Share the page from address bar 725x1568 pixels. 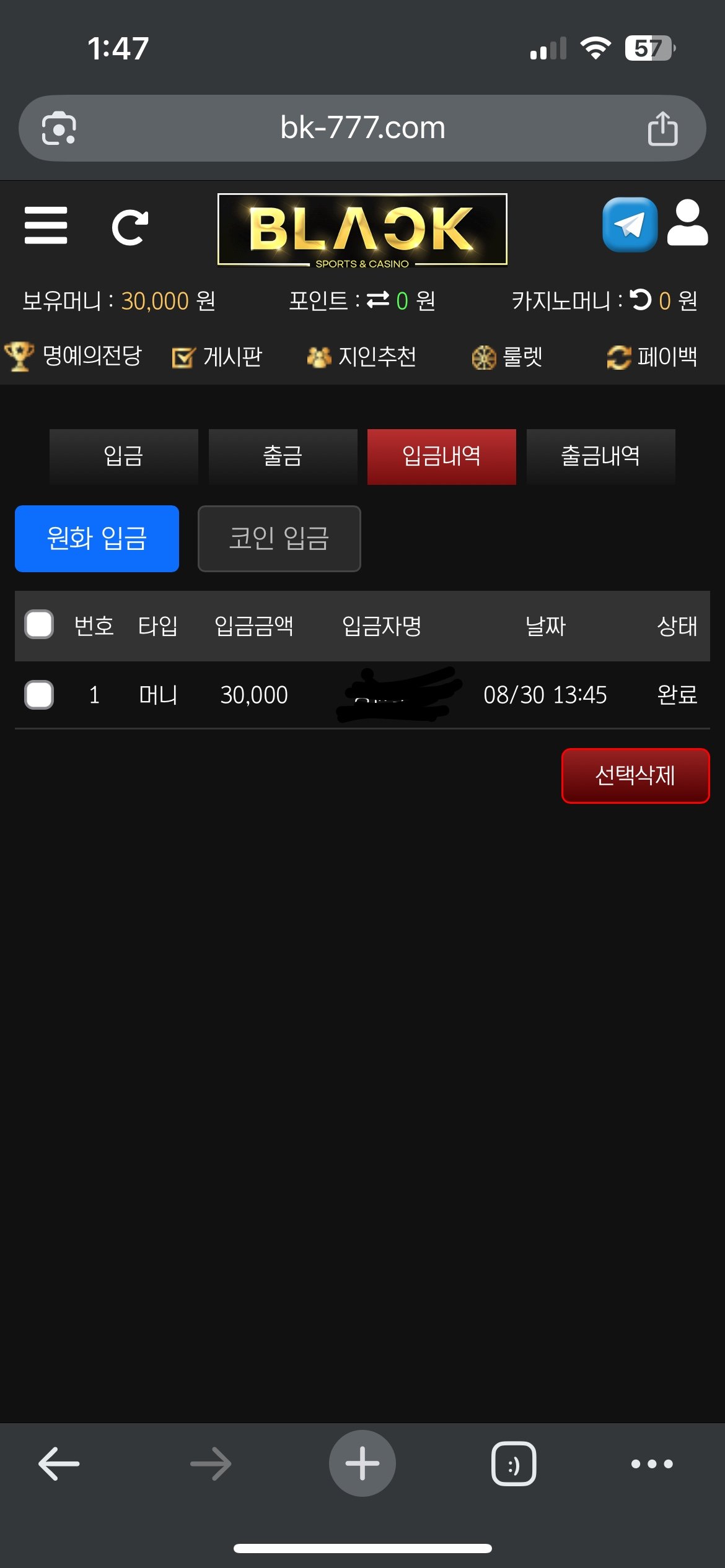[x=662, y=128]
